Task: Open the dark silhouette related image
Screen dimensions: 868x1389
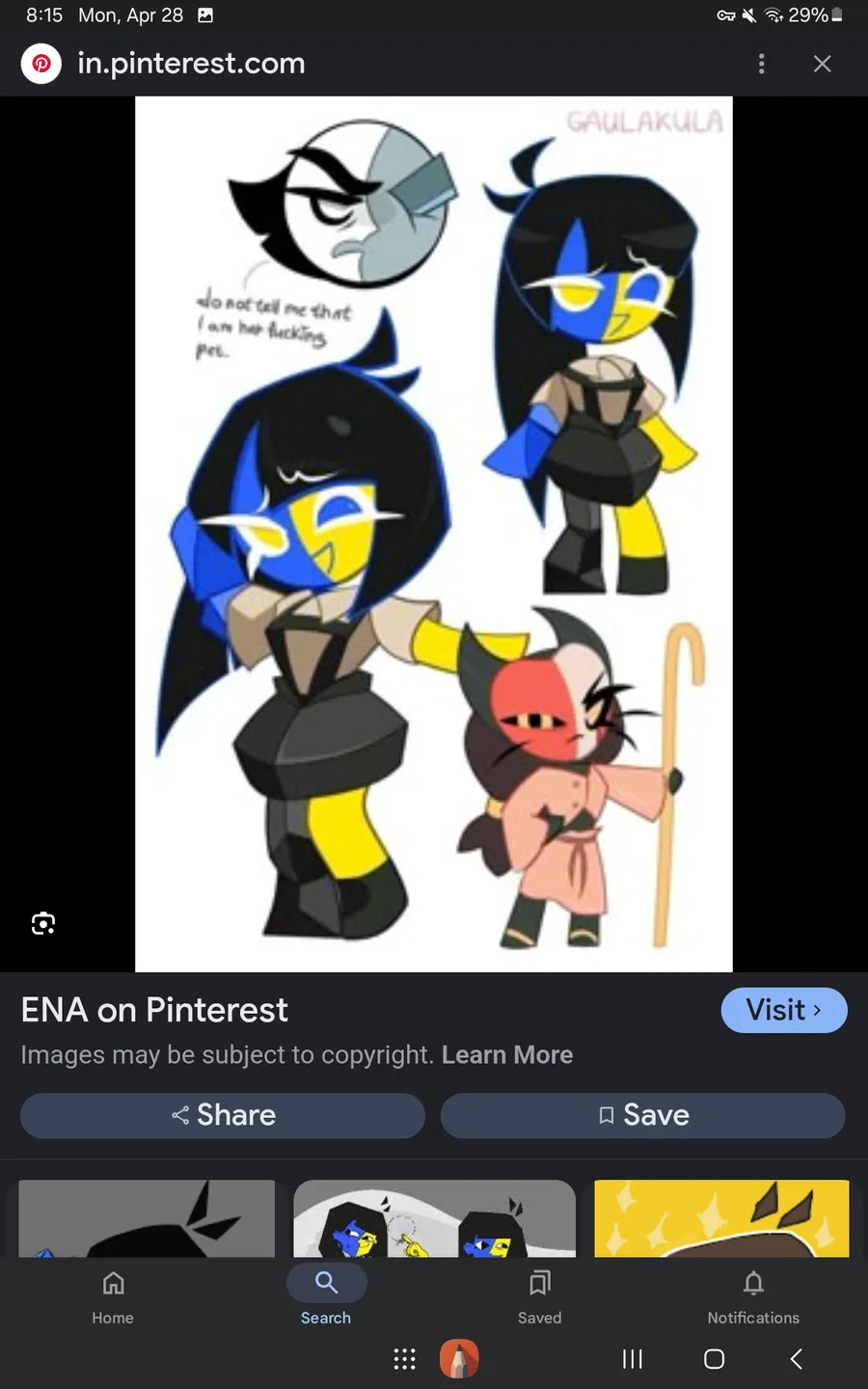Action: (x=147, y=1218)
